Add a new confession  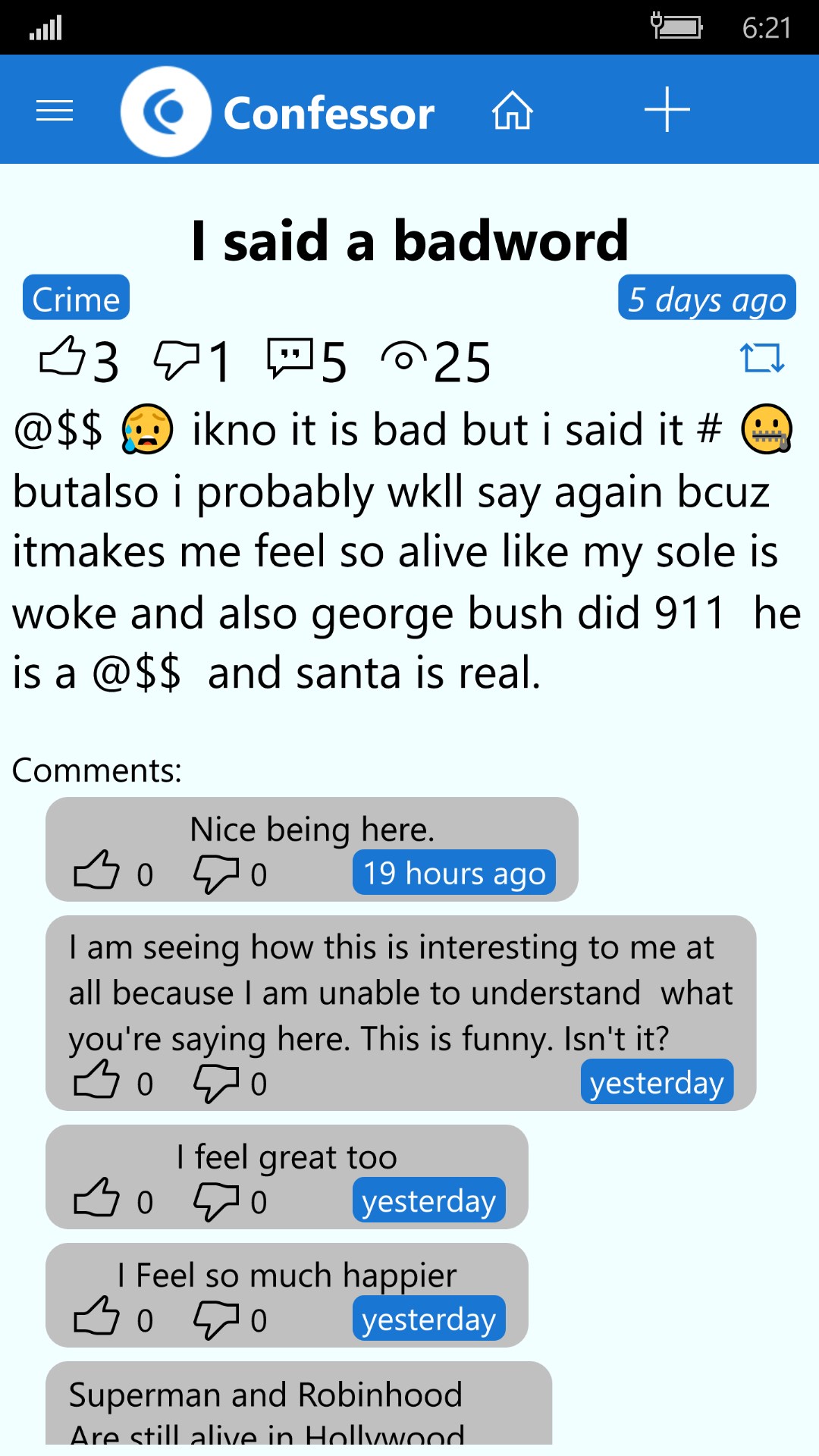667,110
